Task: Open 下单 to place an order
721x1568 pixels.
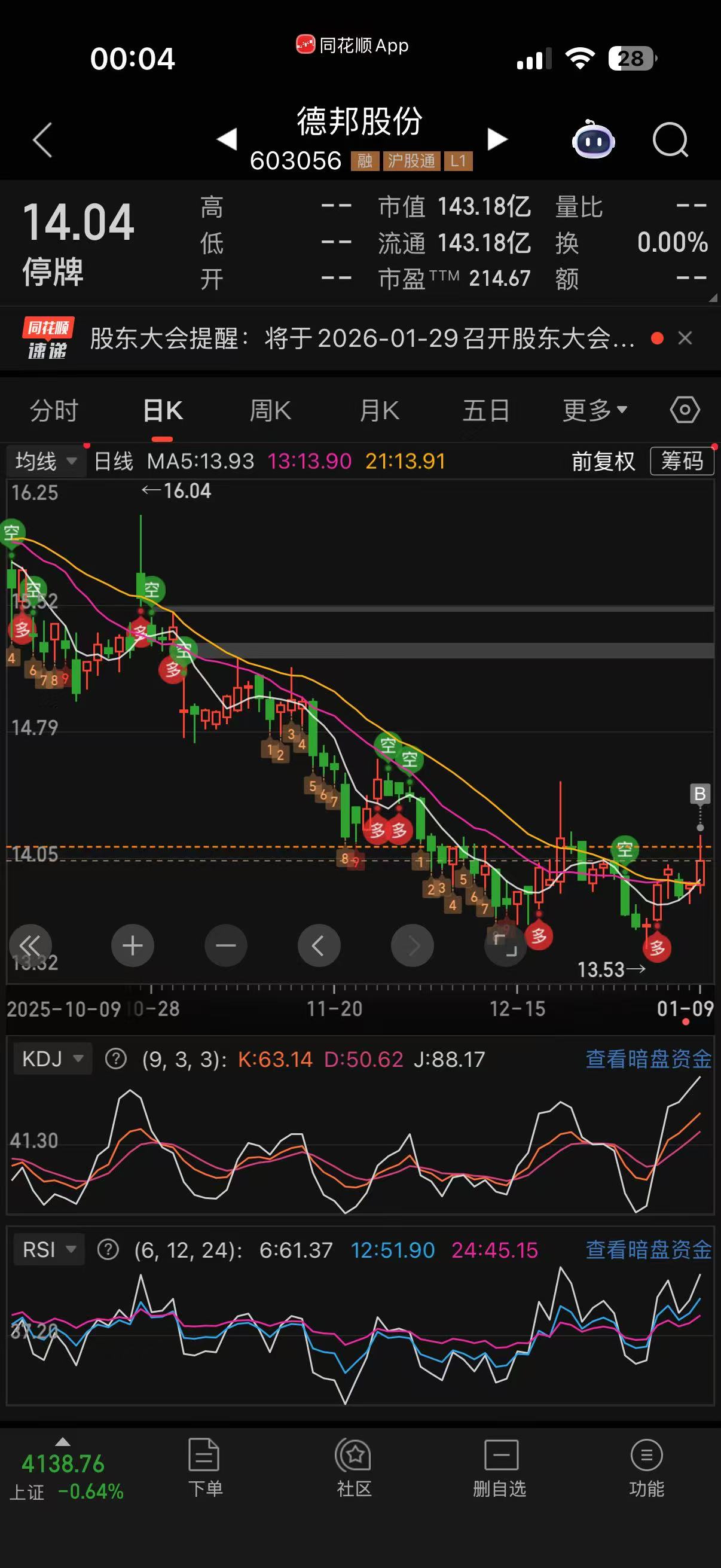Action: pyautogui.click(x=205, y=1468)
